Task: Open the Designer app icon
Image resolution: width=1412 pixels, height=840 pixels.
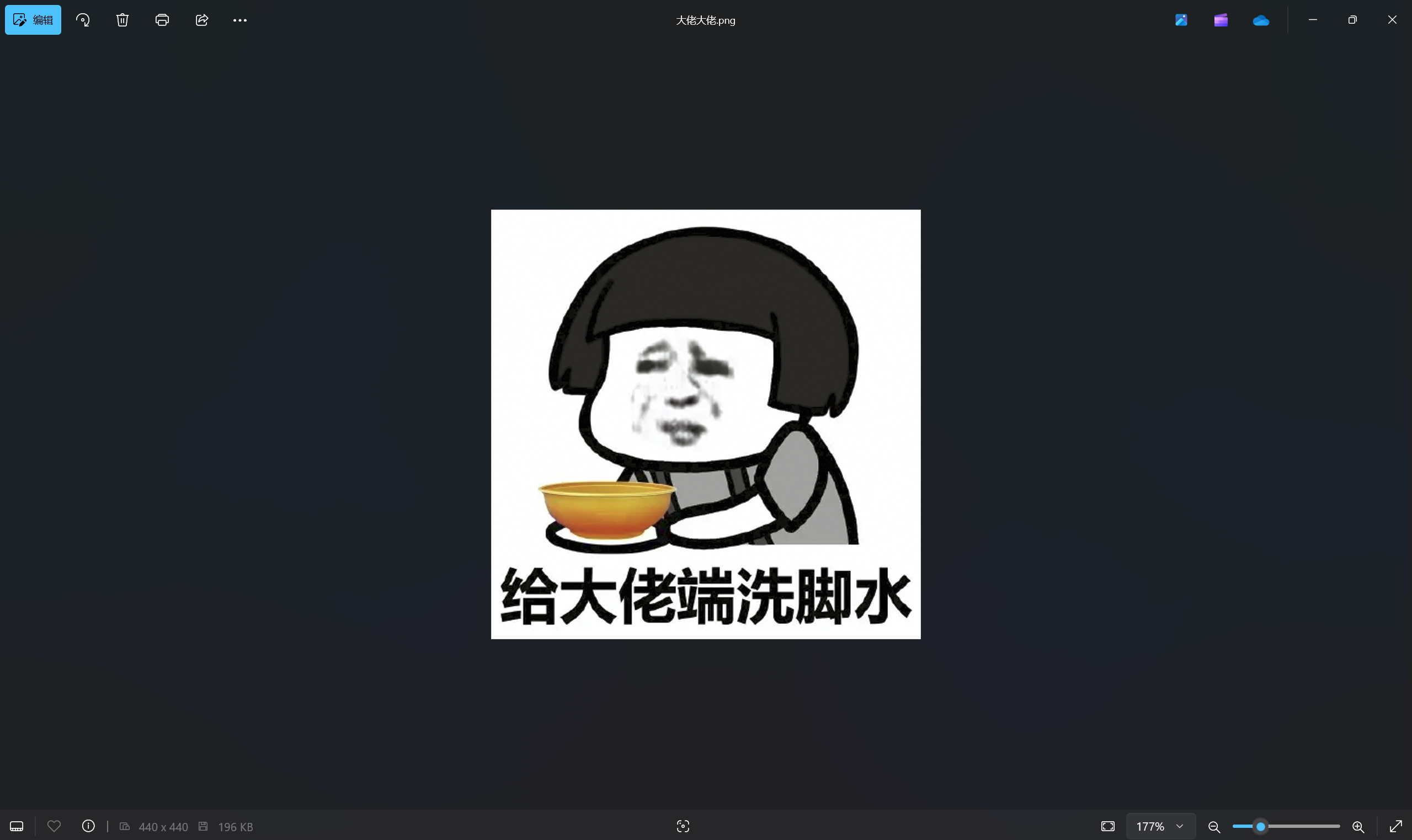Action: coord(1181,20)
